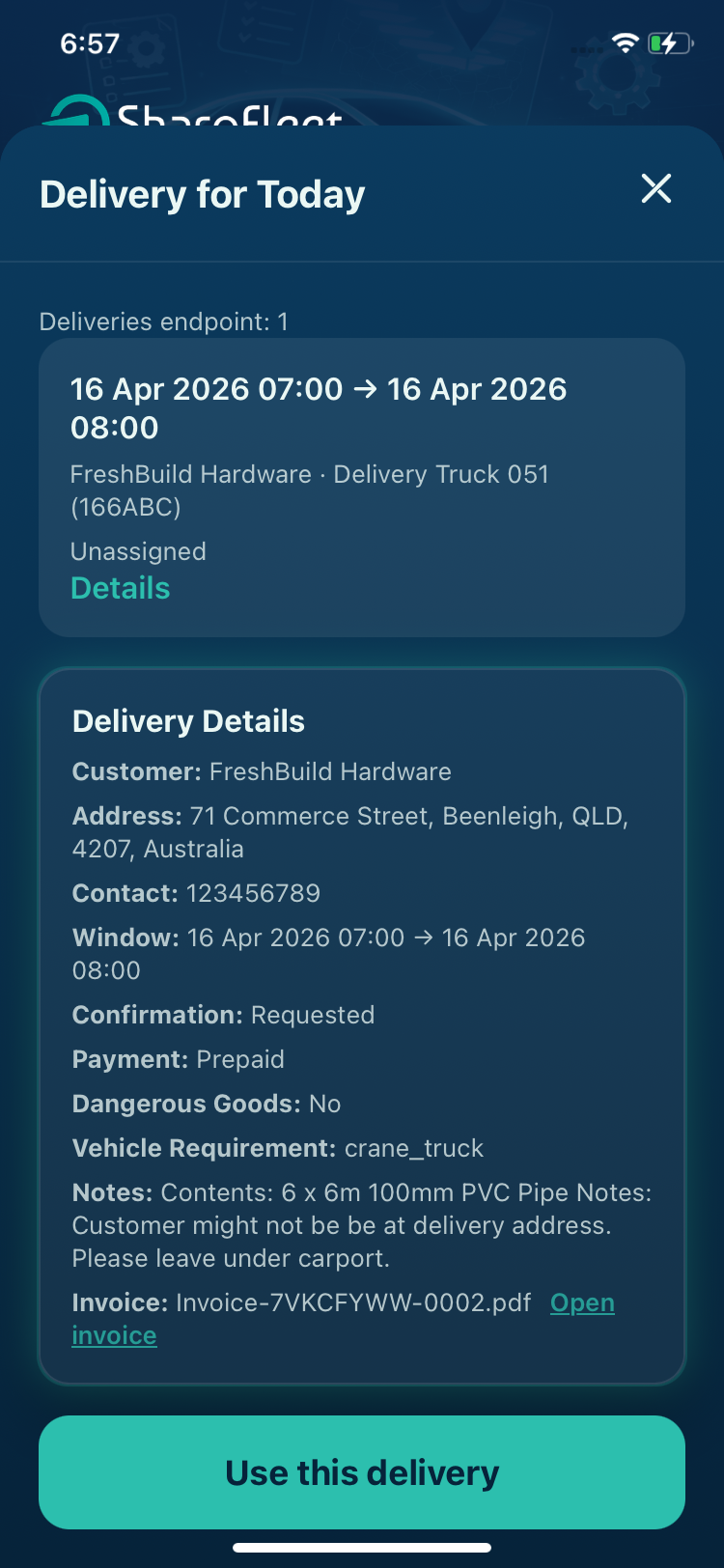Tap the charging battery indicator
This screenshot has width=724, height=1568.
(x=668, y=42)
